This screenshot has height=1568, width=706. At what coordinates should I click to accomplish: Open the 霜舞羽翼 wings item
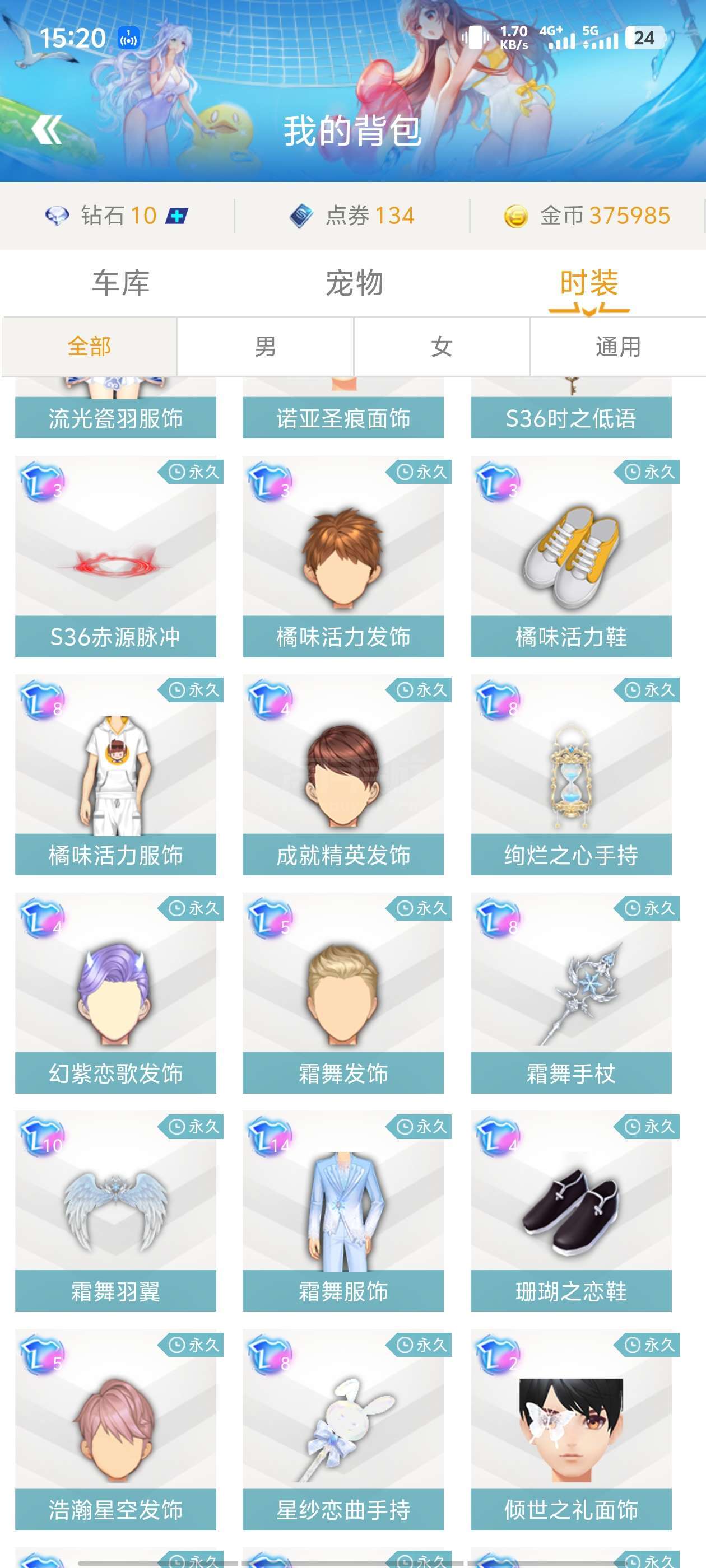pos(116,1211)
